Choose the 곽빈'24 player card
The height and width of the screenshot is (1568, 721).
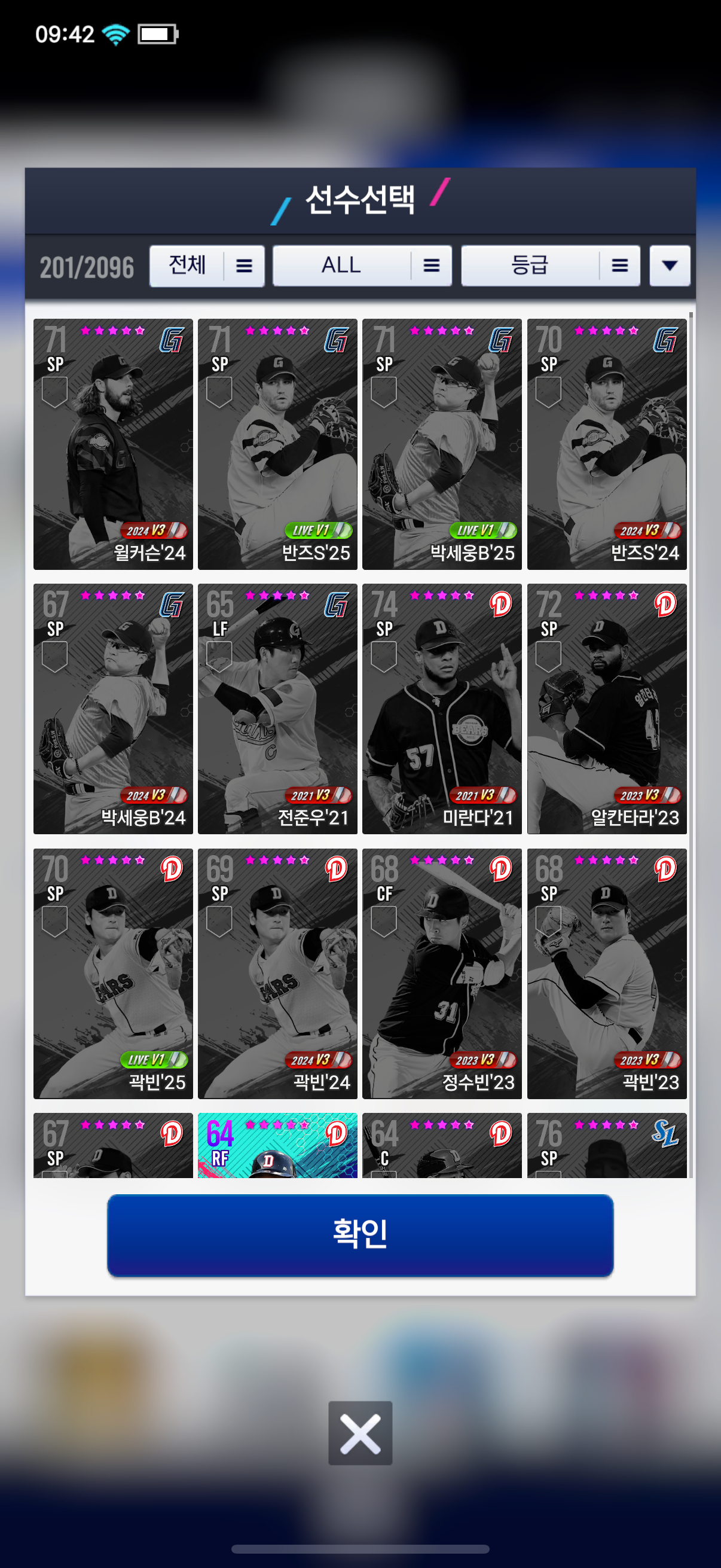[x=277, y=974]
